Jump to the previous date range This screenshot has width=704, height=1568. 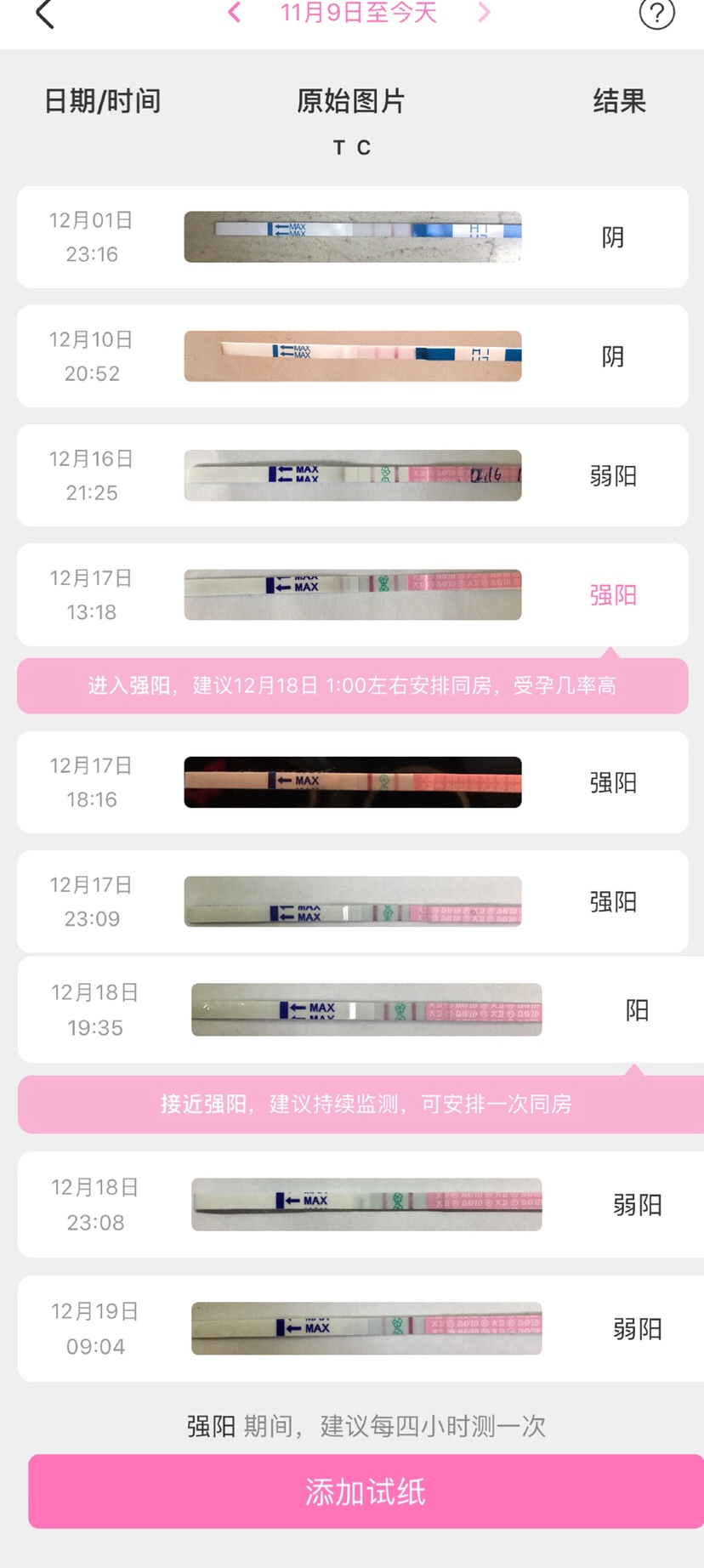235,13
